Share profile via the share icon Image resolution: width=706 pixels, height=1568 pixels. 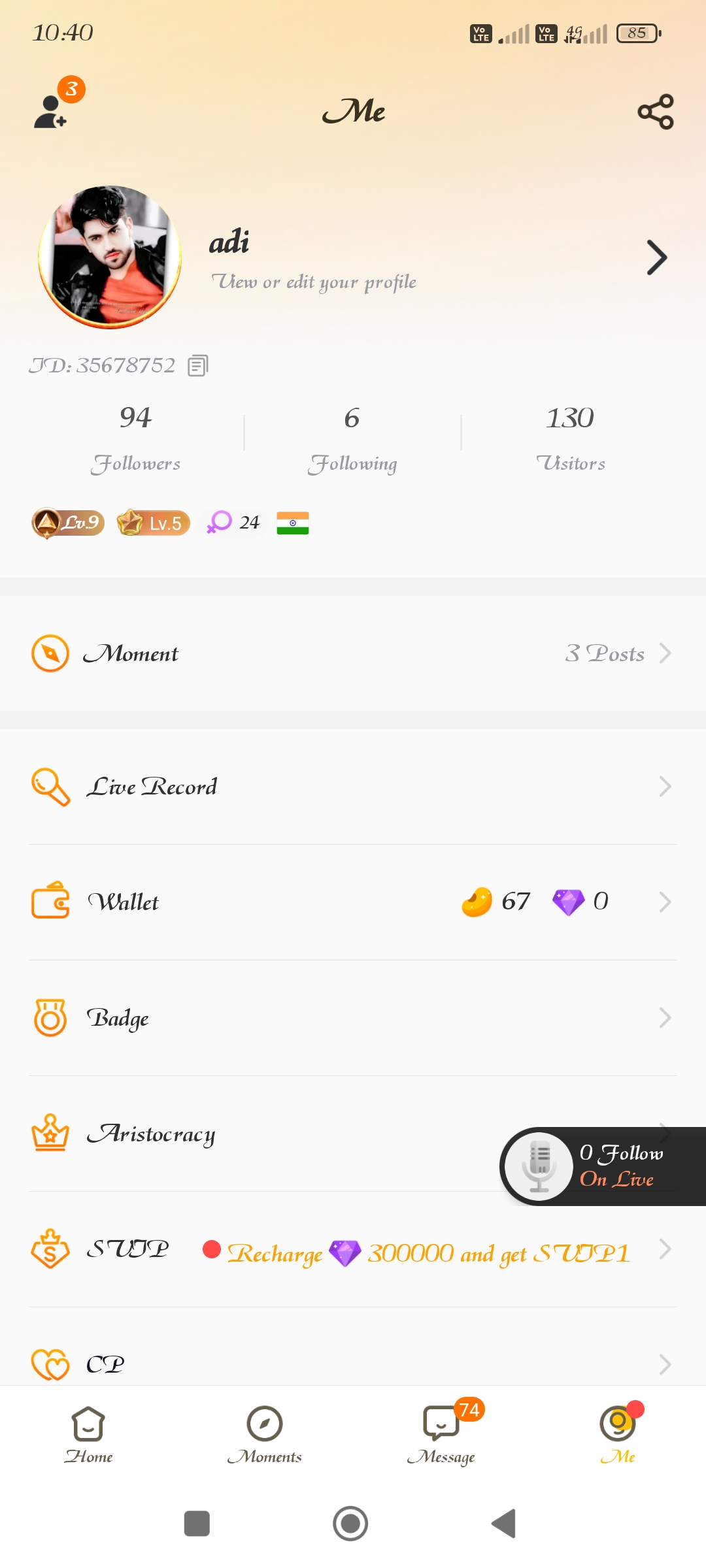tap(656, 112)
